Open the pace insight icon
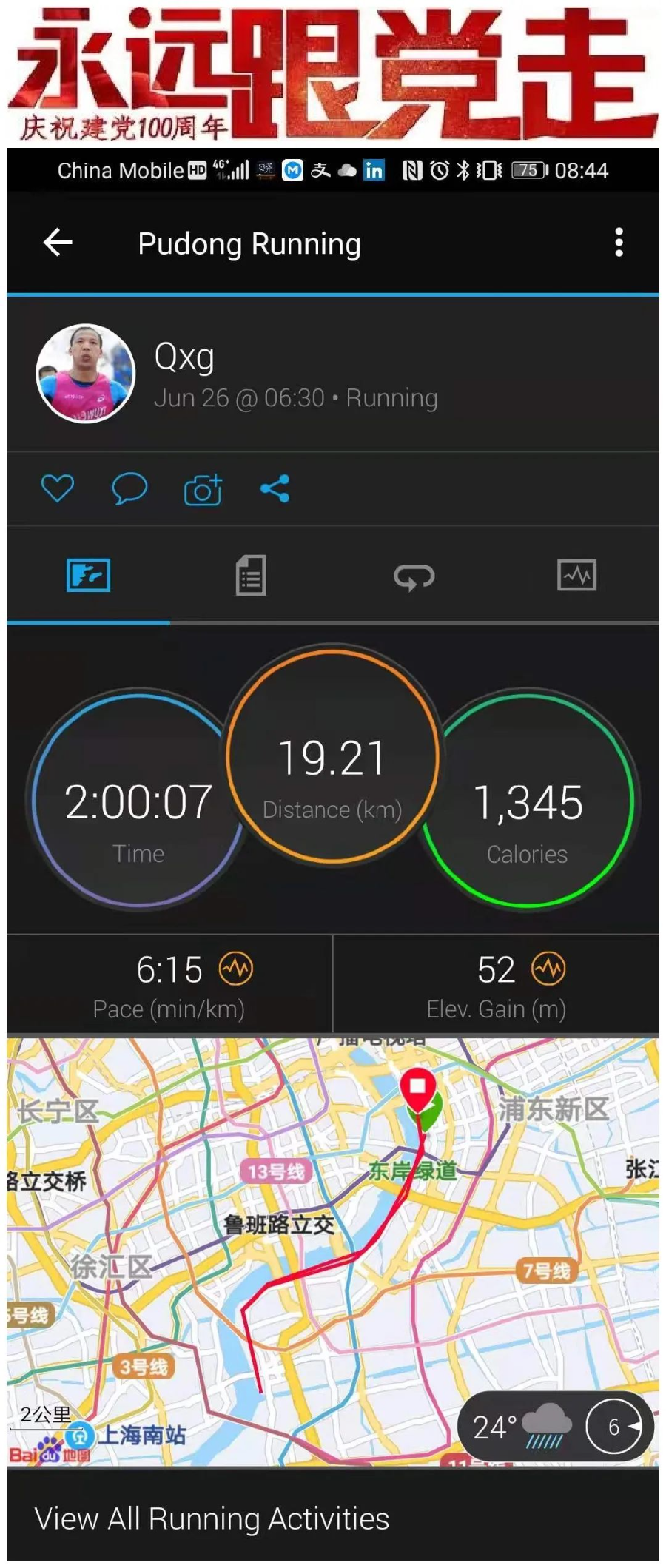The height and width of the screenshot is (1568, 666). pyautogui.click(x=236, y=969)
